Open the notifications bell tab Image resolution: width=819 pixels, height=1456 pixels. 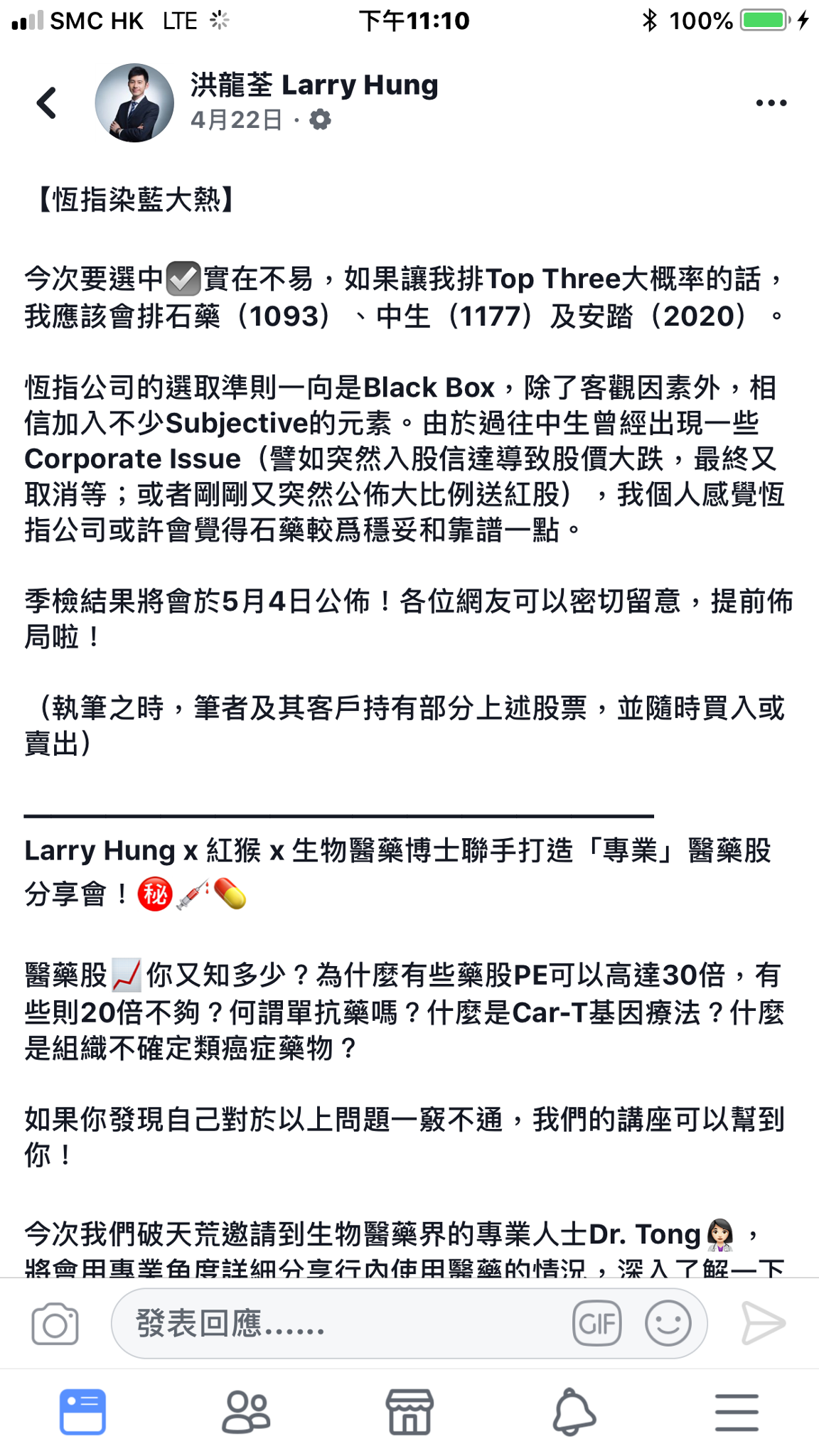pyautogui.click(x=574, y=1412)
